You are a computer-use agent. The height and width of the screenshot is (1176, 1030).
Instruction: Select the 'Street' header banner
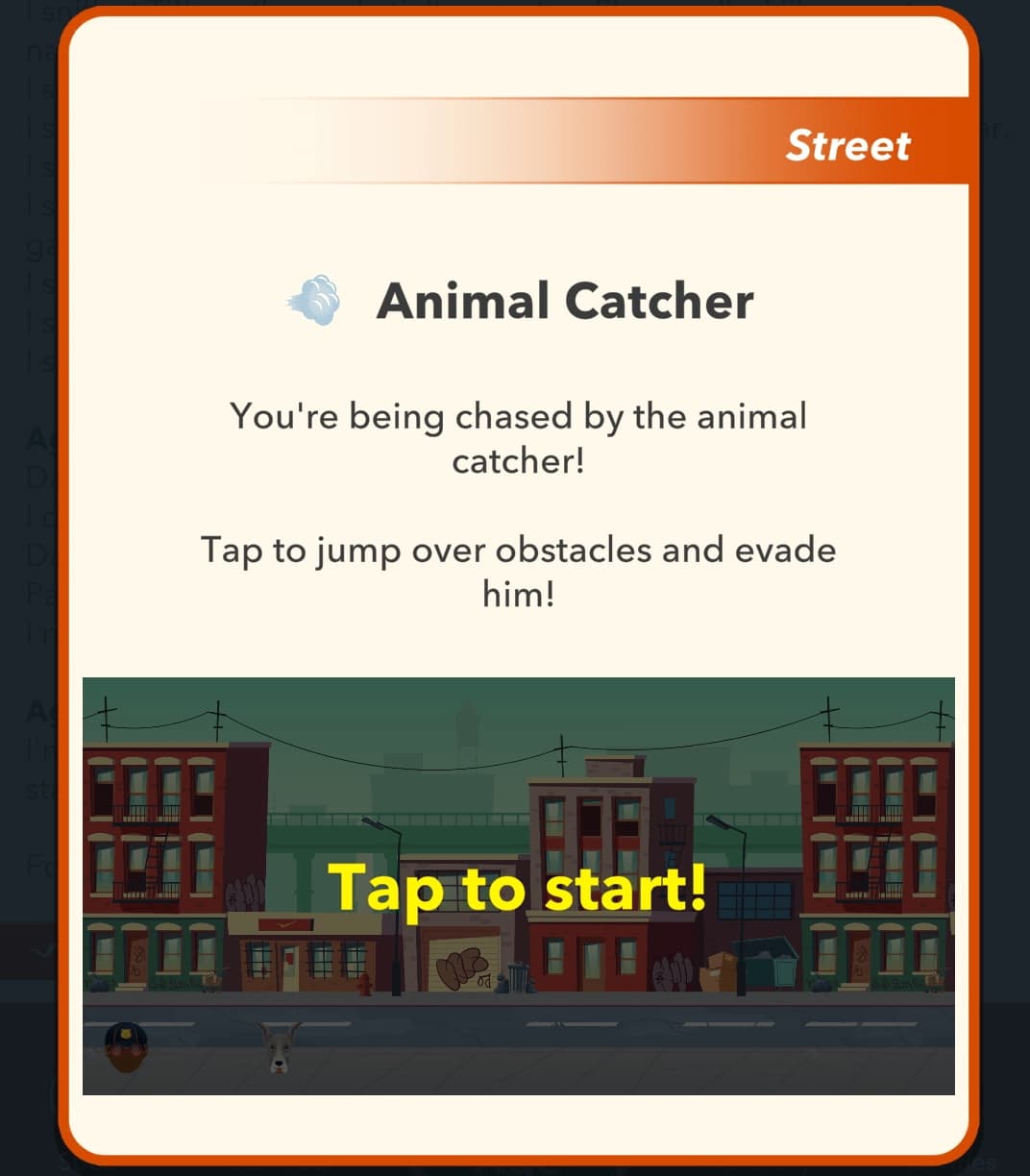point(848,146)
